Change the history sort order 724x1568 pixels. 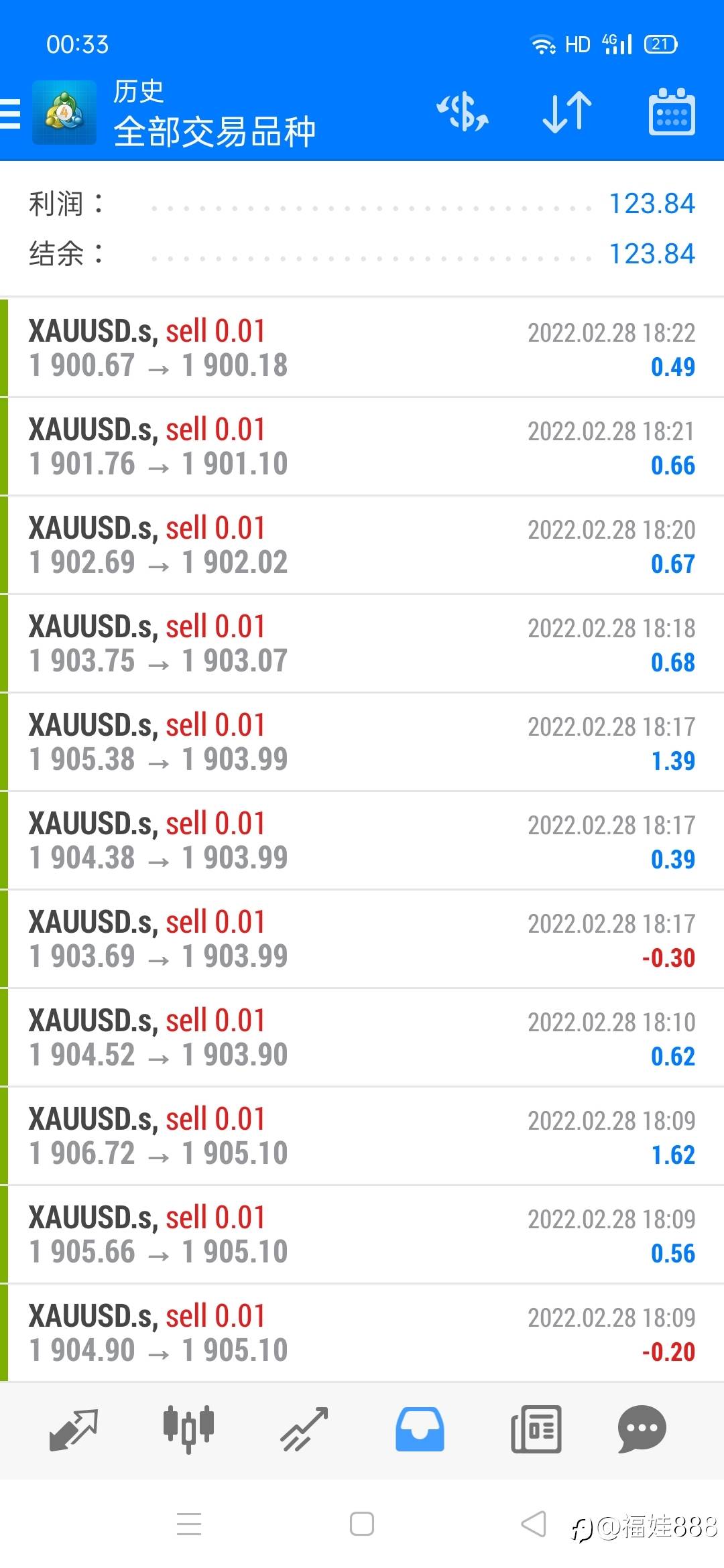[567, 112]
